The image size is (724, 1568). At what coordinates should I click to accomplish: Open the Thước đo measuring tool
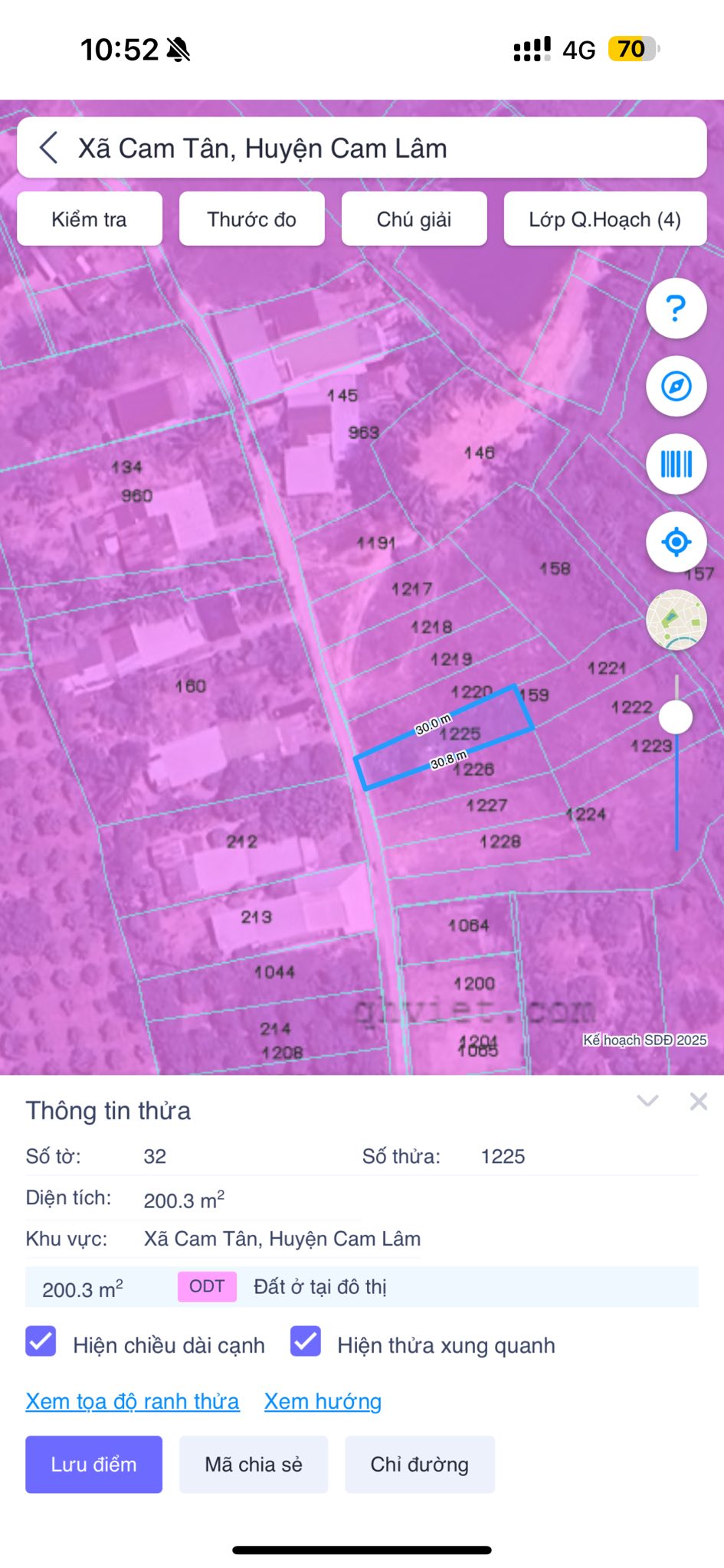[x=251, y=220]
